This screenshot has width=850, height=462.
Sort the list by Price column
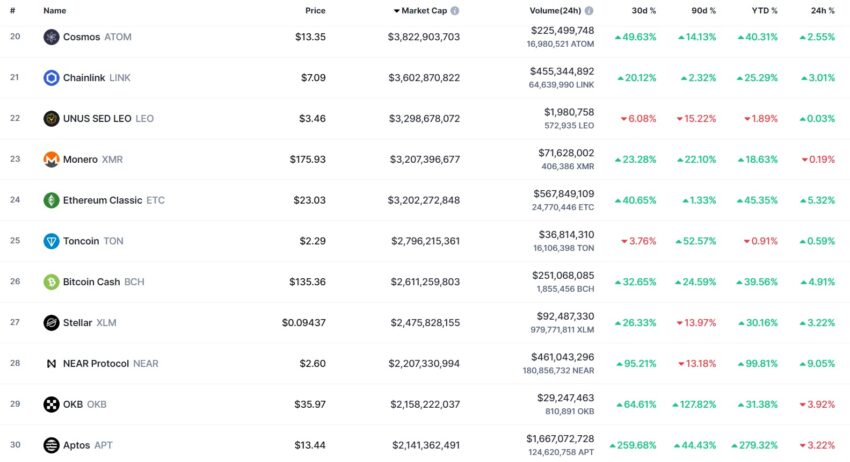pyautogui.click(x=315, y=10)
